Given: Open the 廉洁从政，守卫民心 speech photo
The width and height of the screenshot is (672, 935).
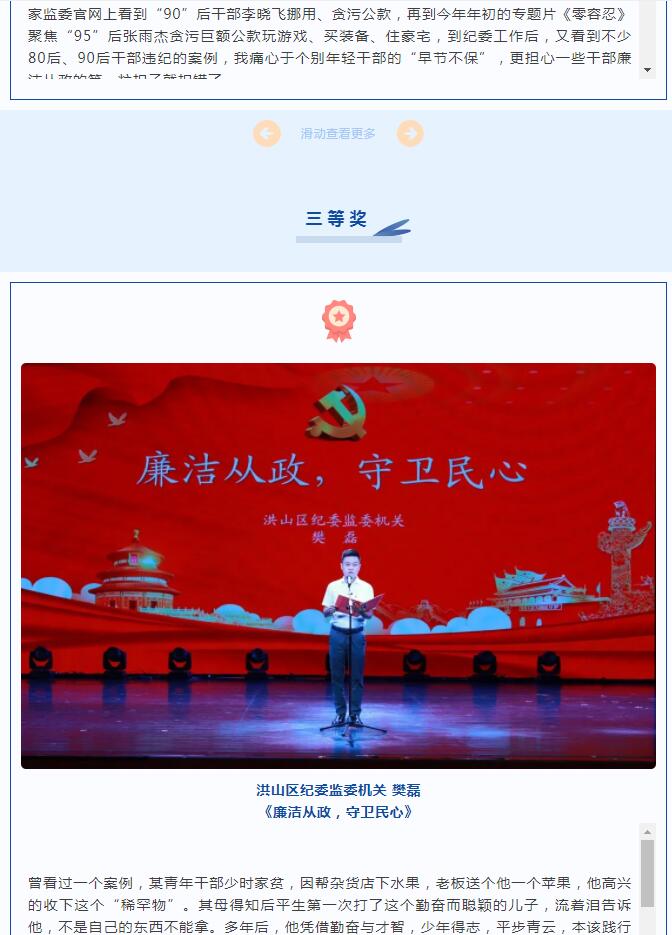Looking at the screenshot, I should 338,565.
